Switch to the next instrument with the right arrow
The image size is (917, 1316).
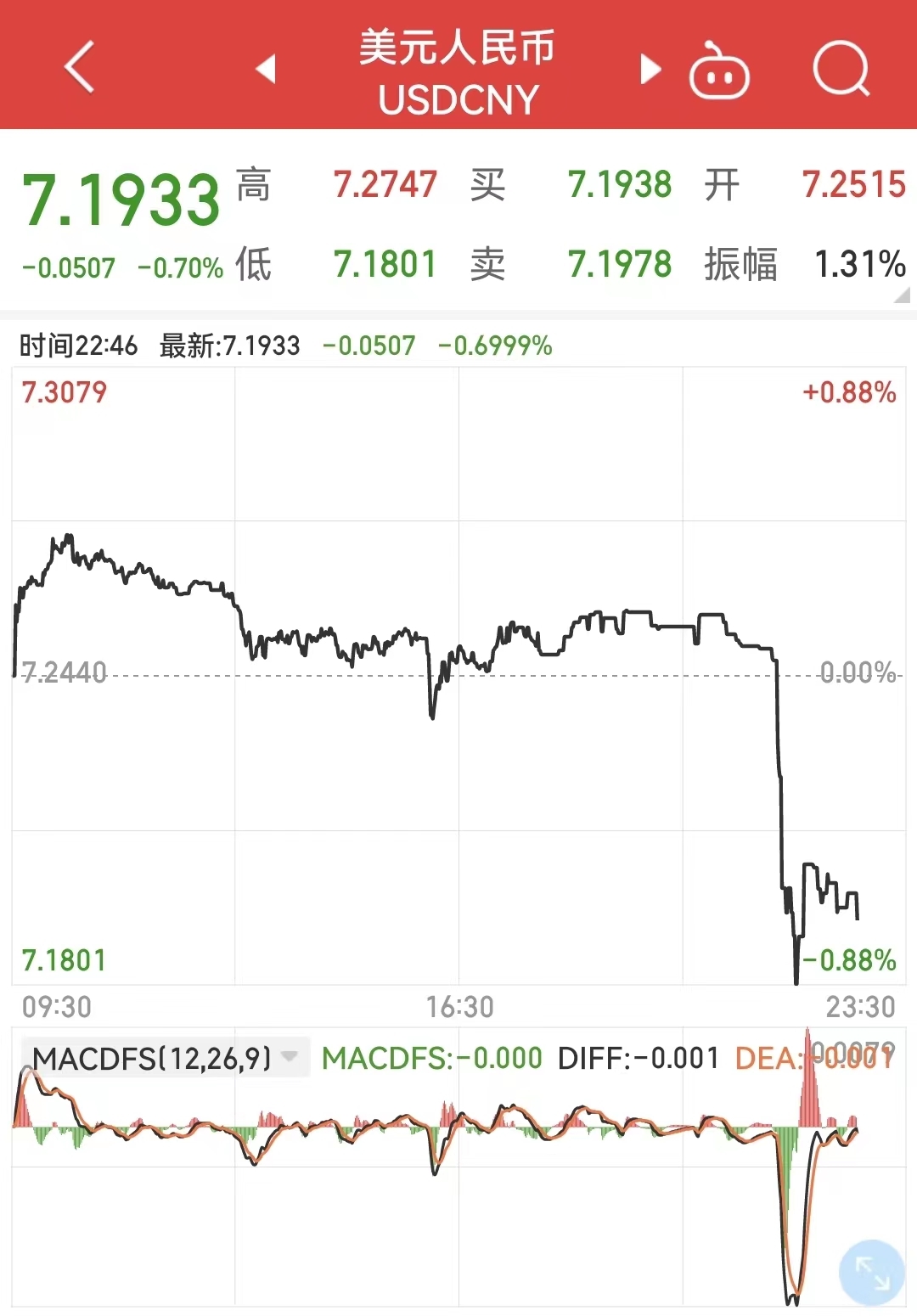(650, 69)
